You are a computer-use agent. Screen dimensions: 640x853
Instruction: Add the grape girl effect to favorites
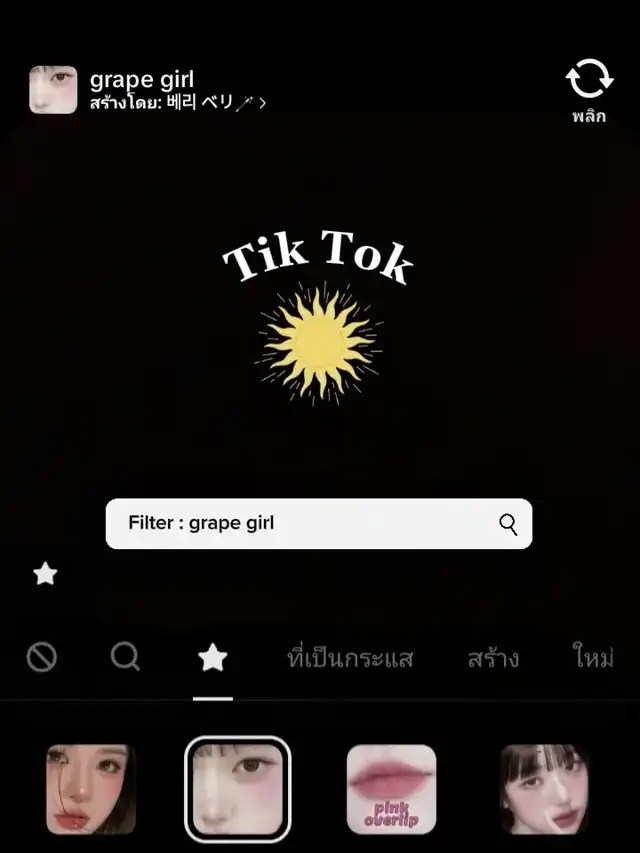pyautogui.click(x=45, y=574)
